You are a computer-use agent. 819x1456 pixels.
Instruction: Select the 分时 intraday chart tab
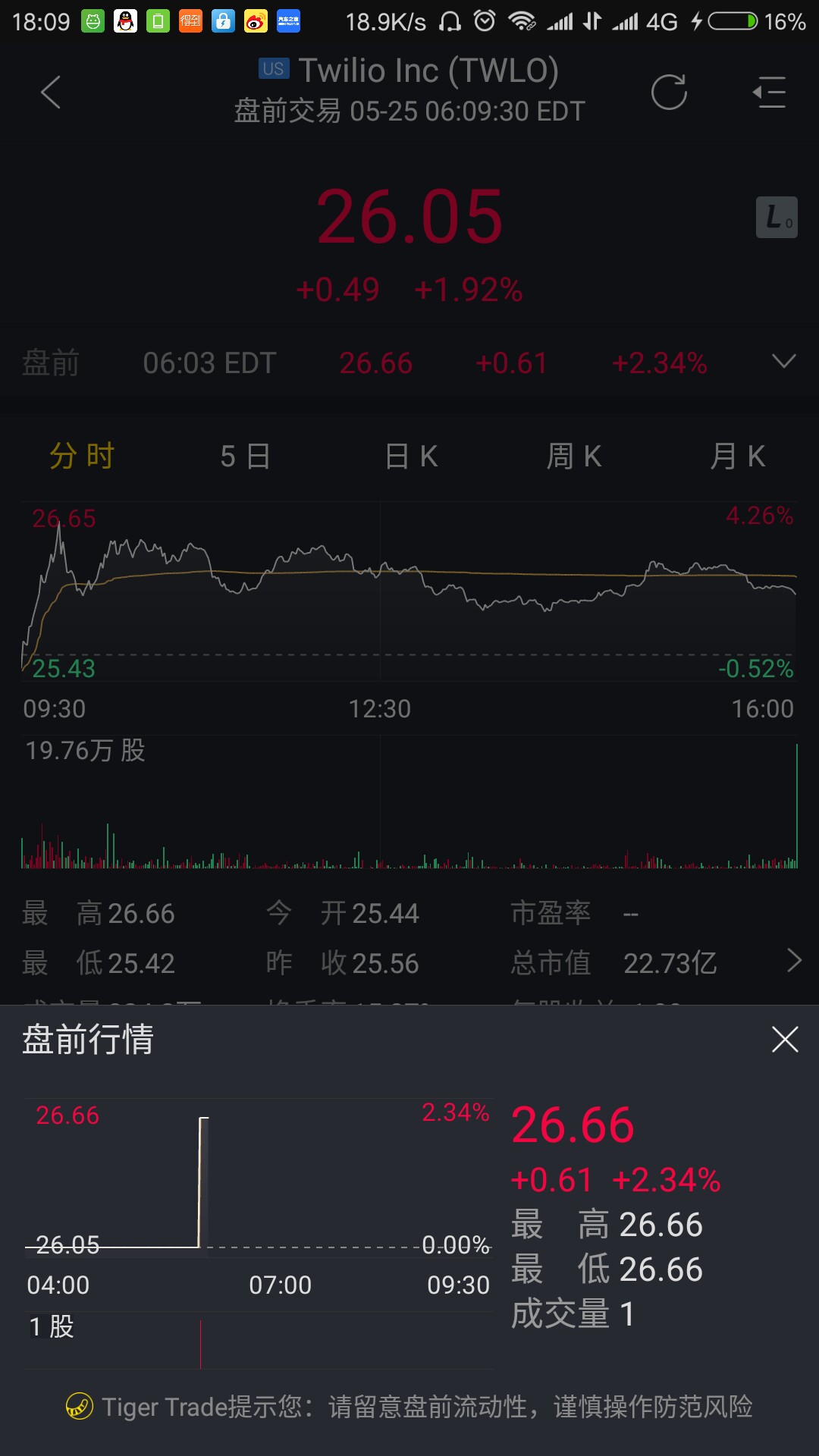pyautogui.click(x=82, y=457)
